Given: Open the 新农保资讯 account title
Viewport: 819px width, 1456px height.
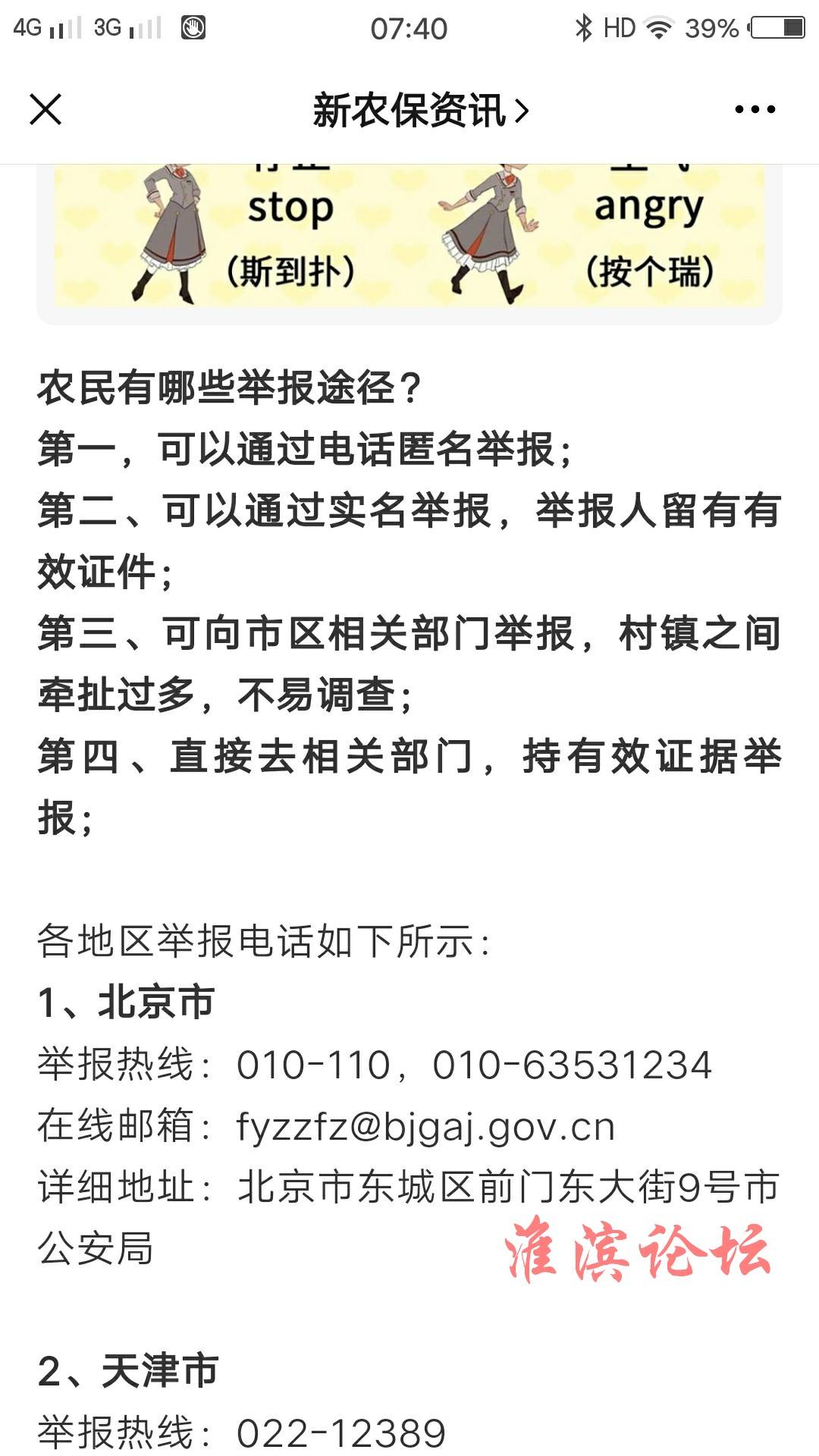Looking at the screenshot, I should pos(420,111).
